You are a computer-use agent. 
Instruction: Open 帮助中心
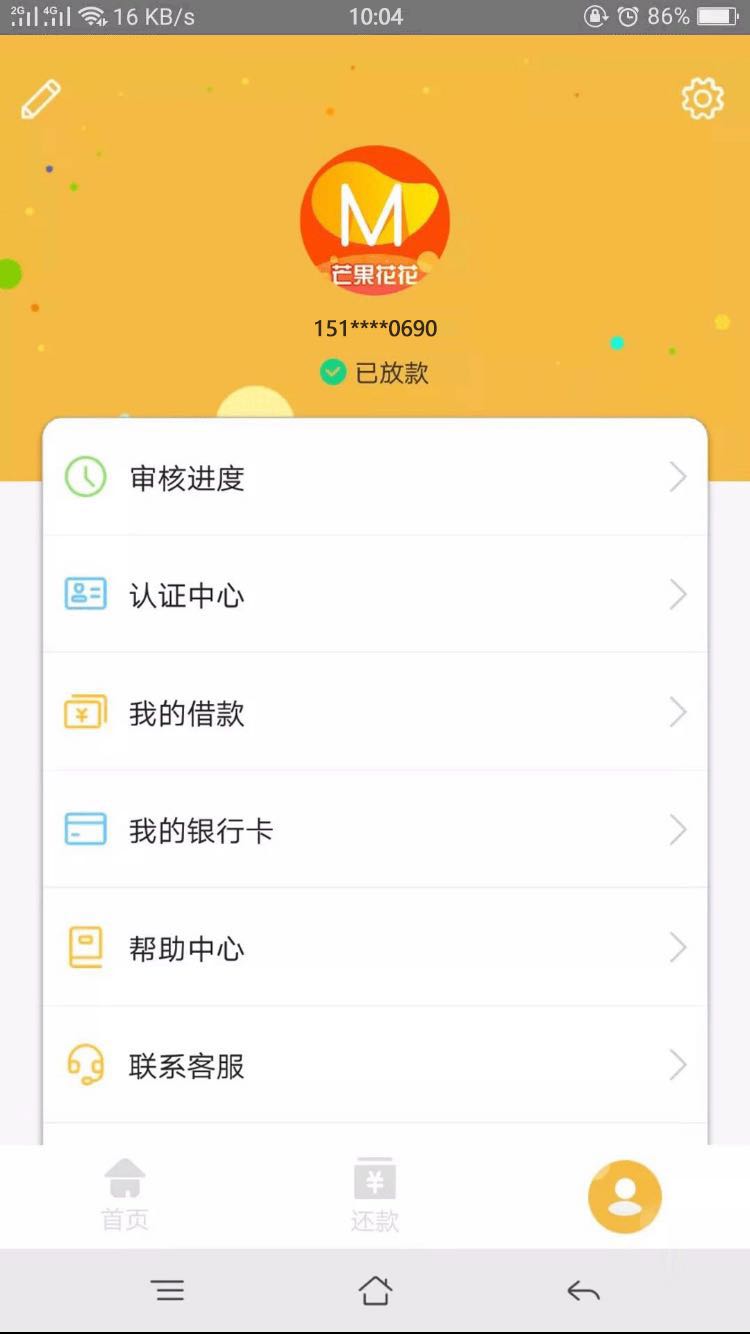375,948
